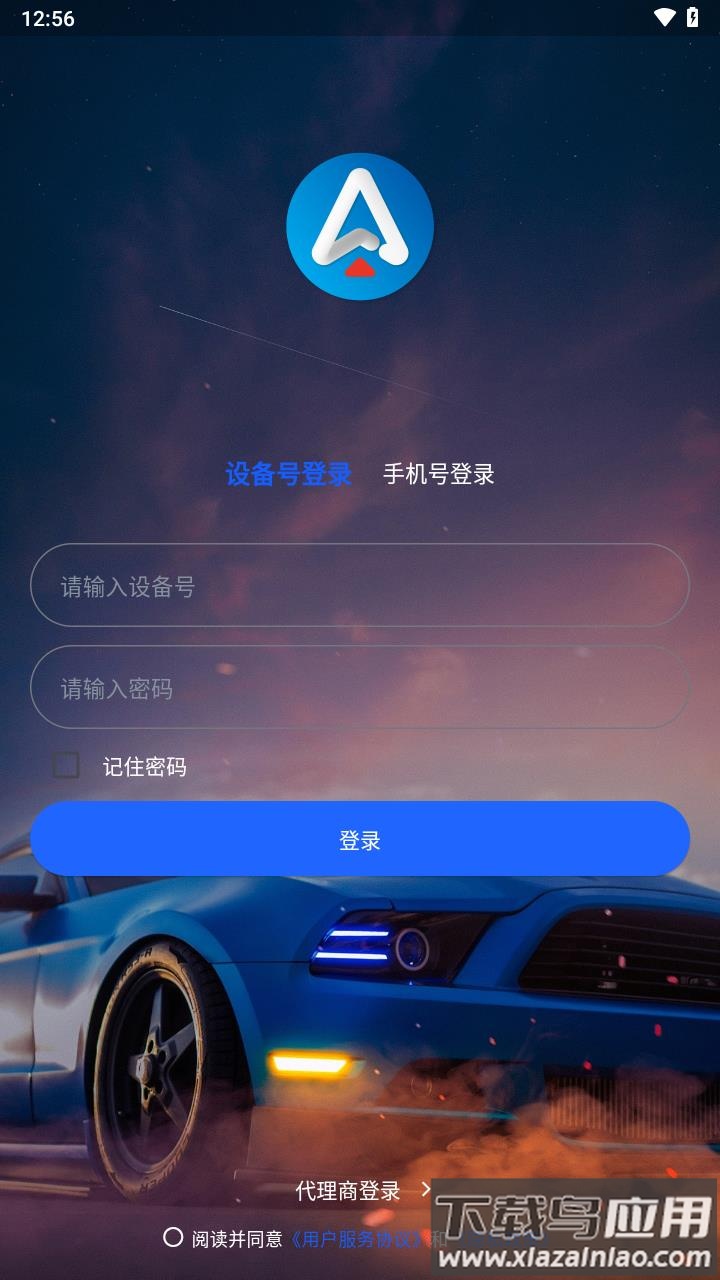This screenshot has width=720, height=1280.
Task: Click the battery icon in status bar
Action: click(x=691, y=16)
